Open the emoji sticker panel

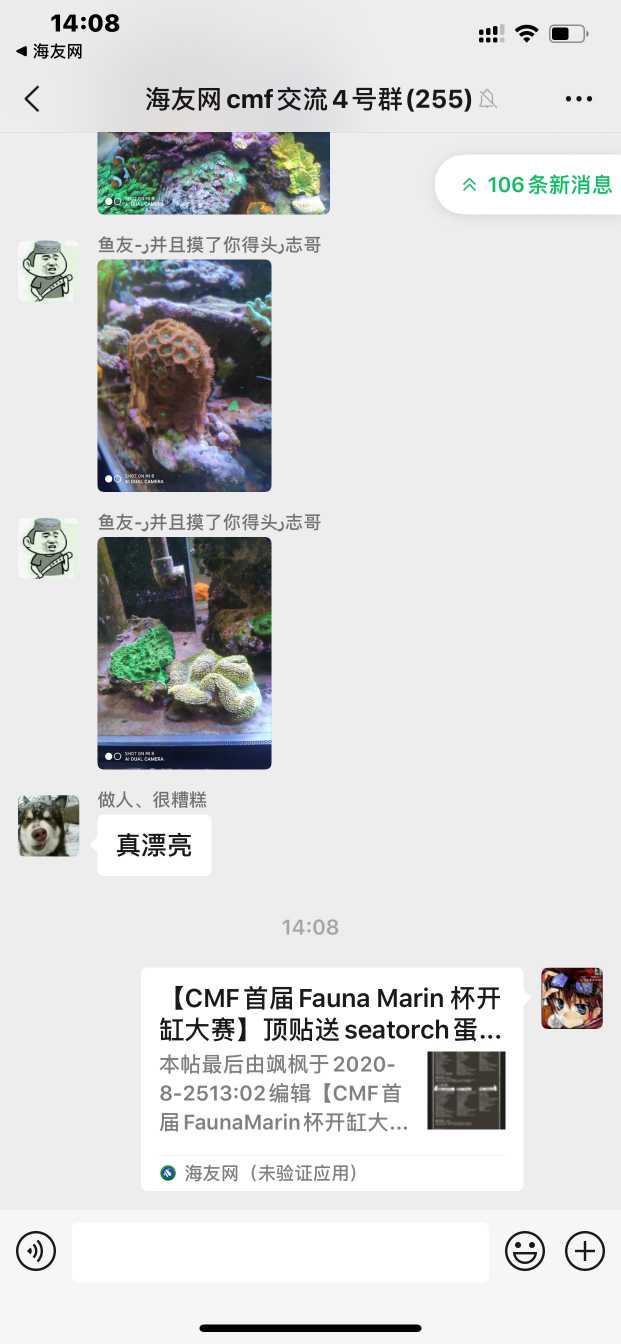coord(525,1251)
